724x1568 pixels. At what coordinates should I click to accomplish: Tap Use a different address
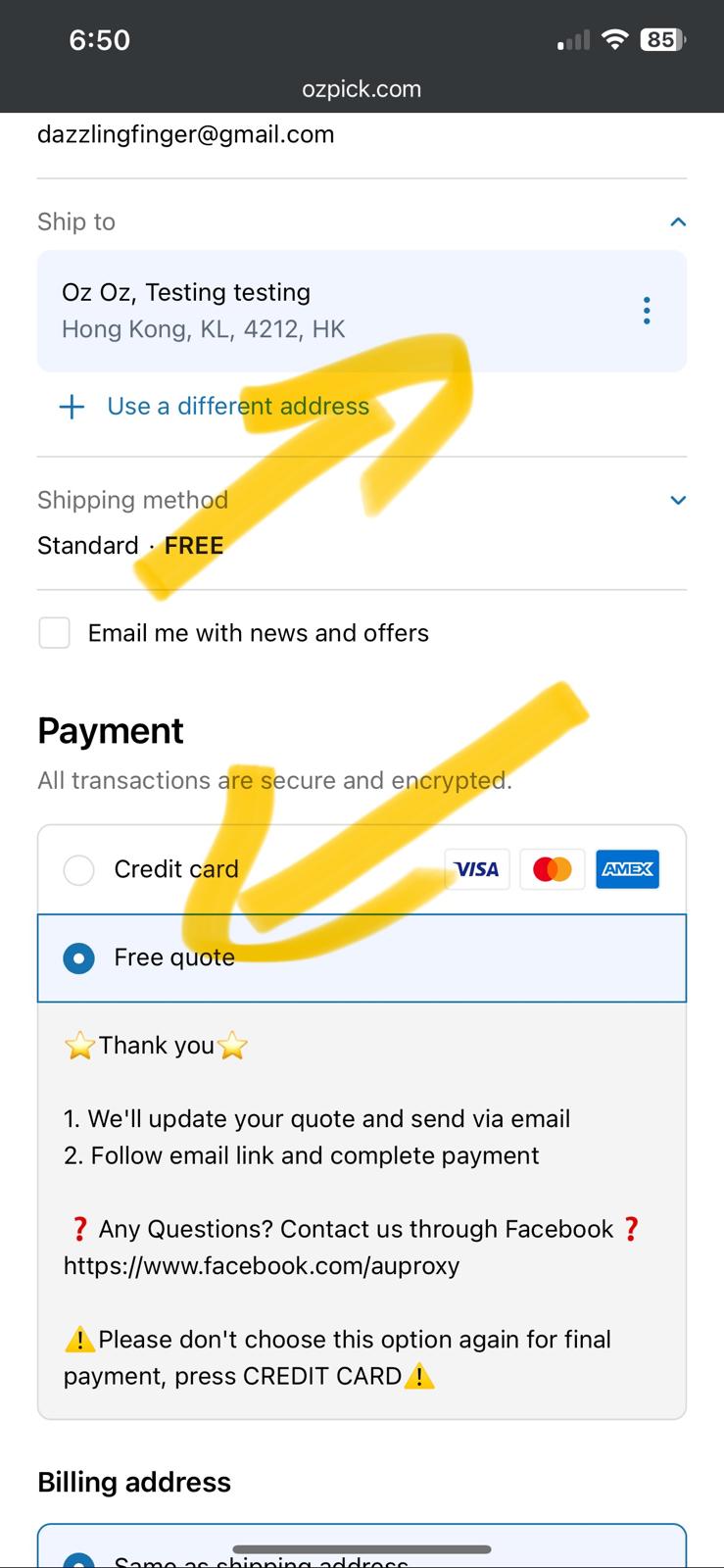coord(237,407)
